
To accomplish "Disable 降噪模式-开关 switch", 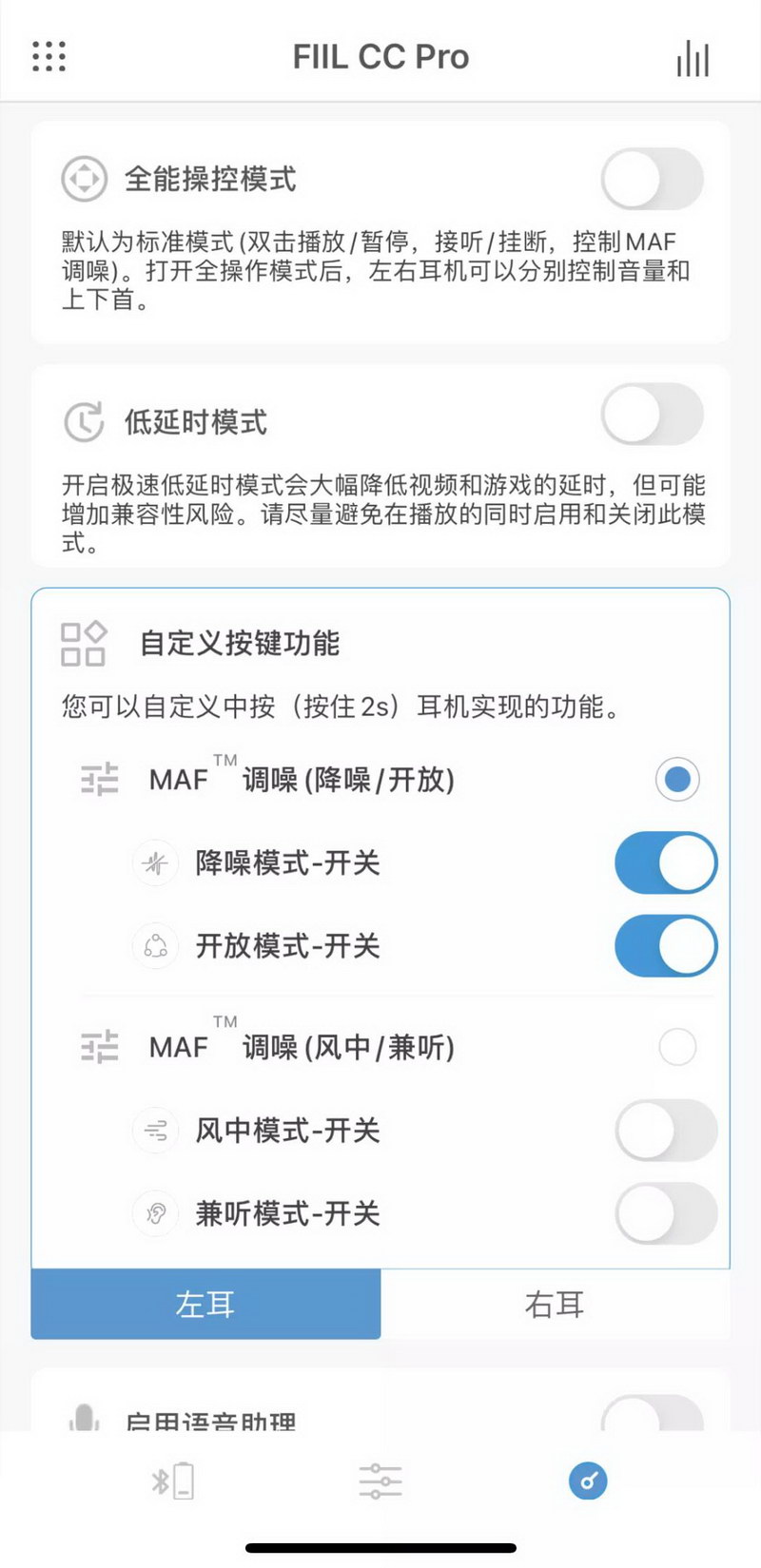I will click(x=666, y=862).
